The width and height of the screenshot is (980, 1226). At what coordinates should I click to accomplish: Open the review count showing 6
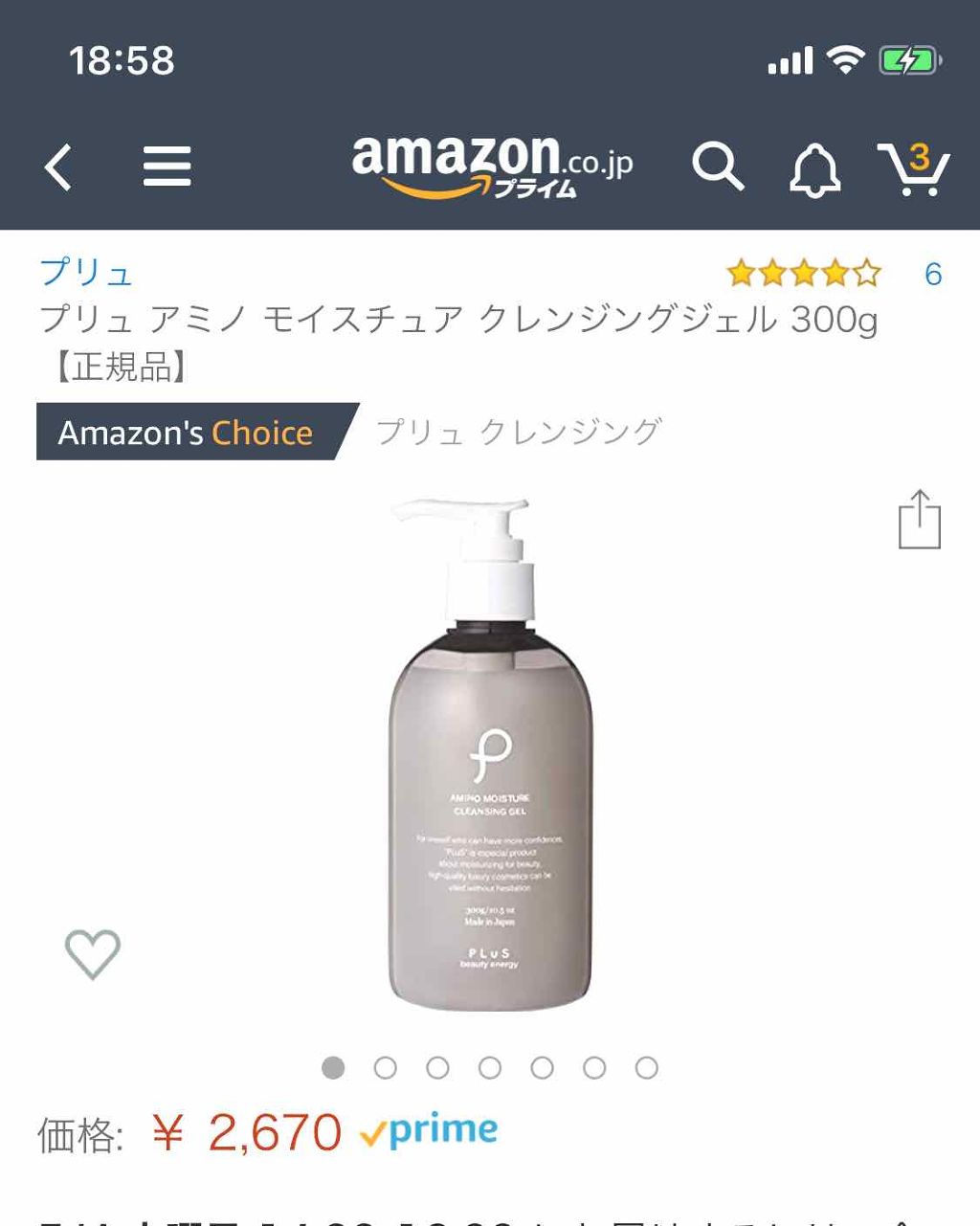[933, 273]
